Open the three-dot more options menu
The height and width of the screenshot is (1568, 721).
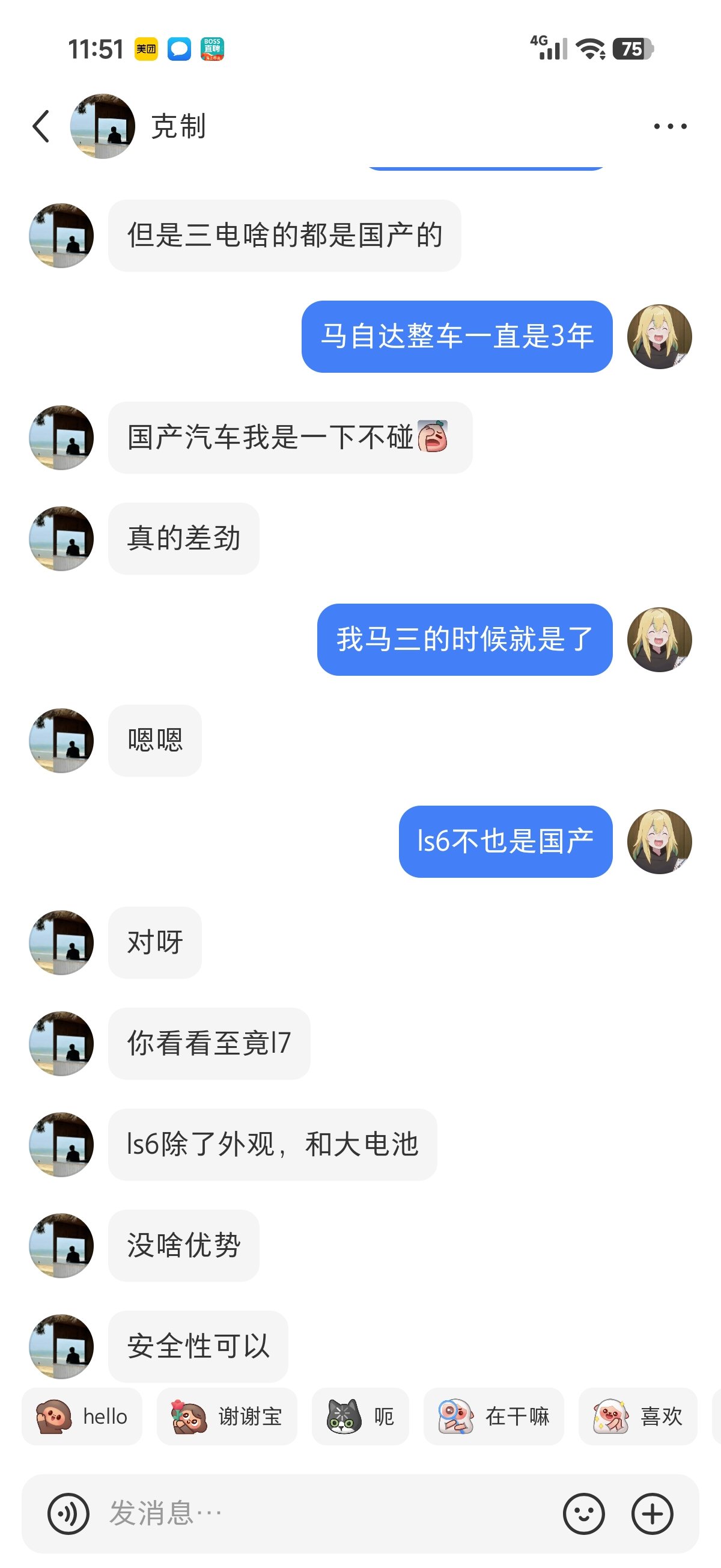[669, 126]
